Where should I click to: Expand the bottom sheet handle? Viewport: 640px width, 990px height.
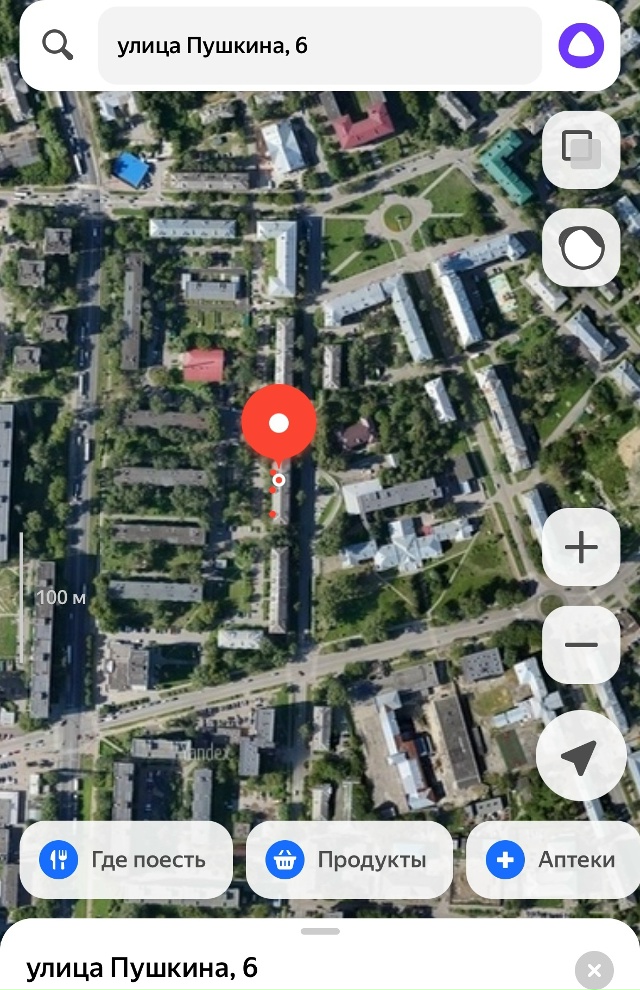coord(320,931)
